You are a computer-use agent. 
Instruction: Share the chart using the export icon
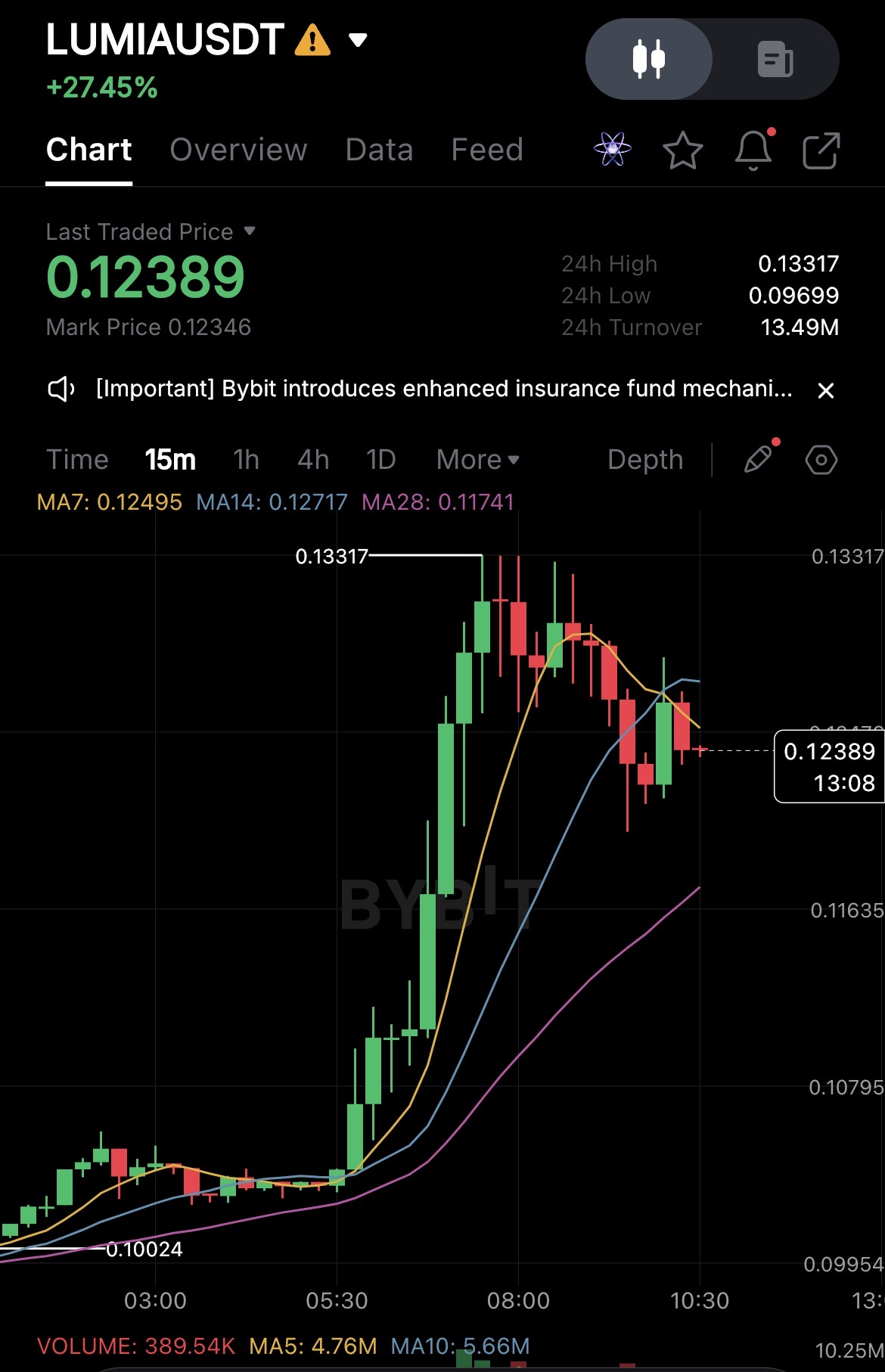[821, 150]
